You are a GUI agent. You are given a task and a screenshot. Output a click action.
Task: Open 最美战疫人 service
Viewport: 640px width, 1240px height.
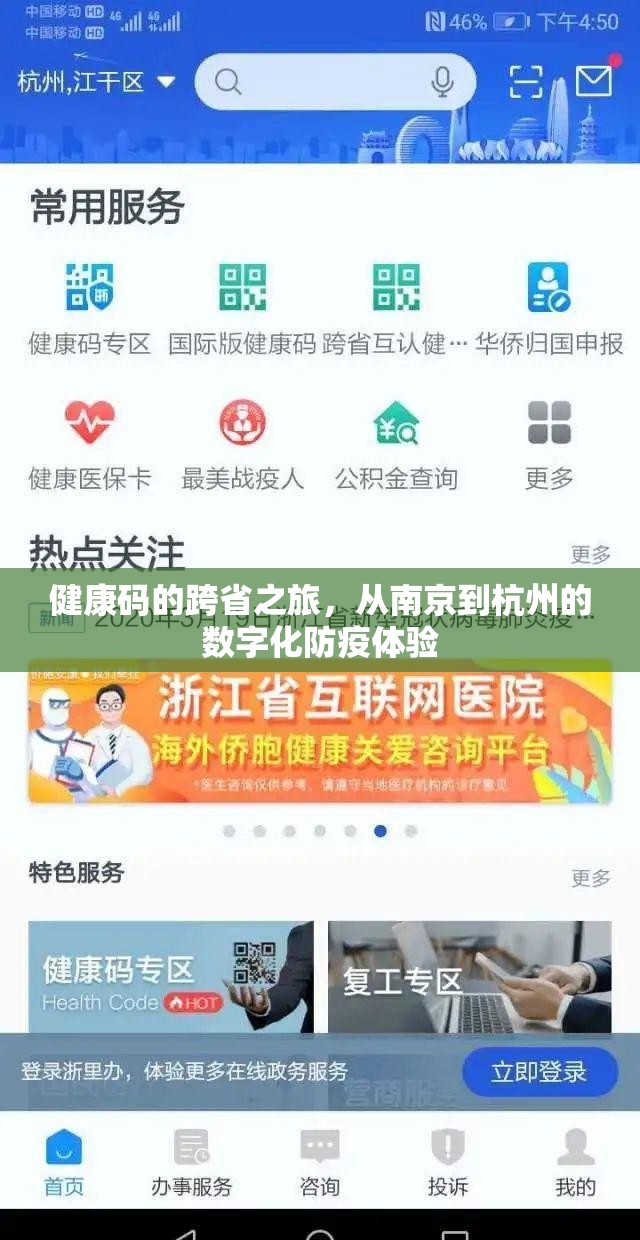click(242, 444)
